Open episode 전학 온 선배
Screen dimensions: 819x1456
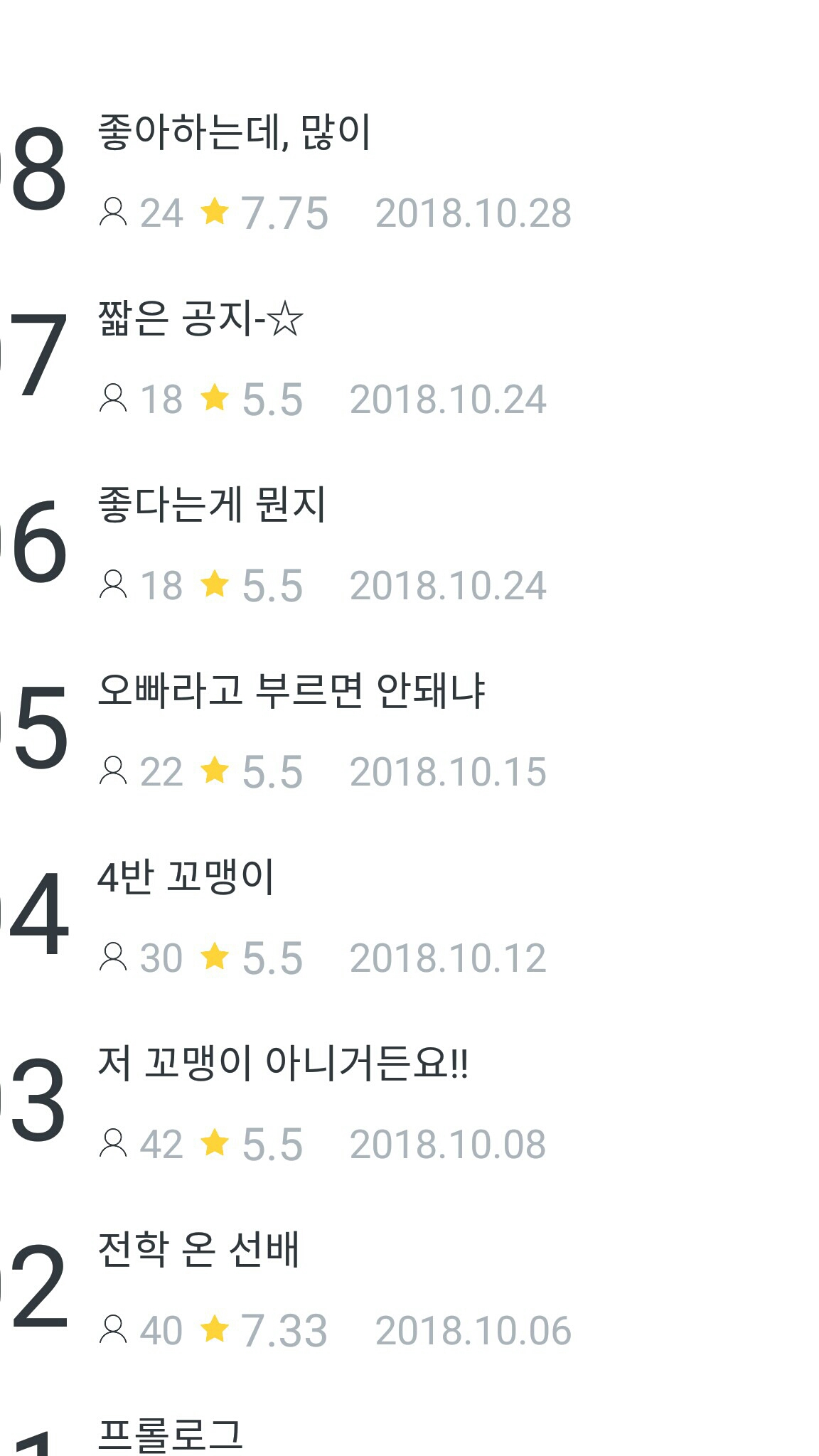199,1250
